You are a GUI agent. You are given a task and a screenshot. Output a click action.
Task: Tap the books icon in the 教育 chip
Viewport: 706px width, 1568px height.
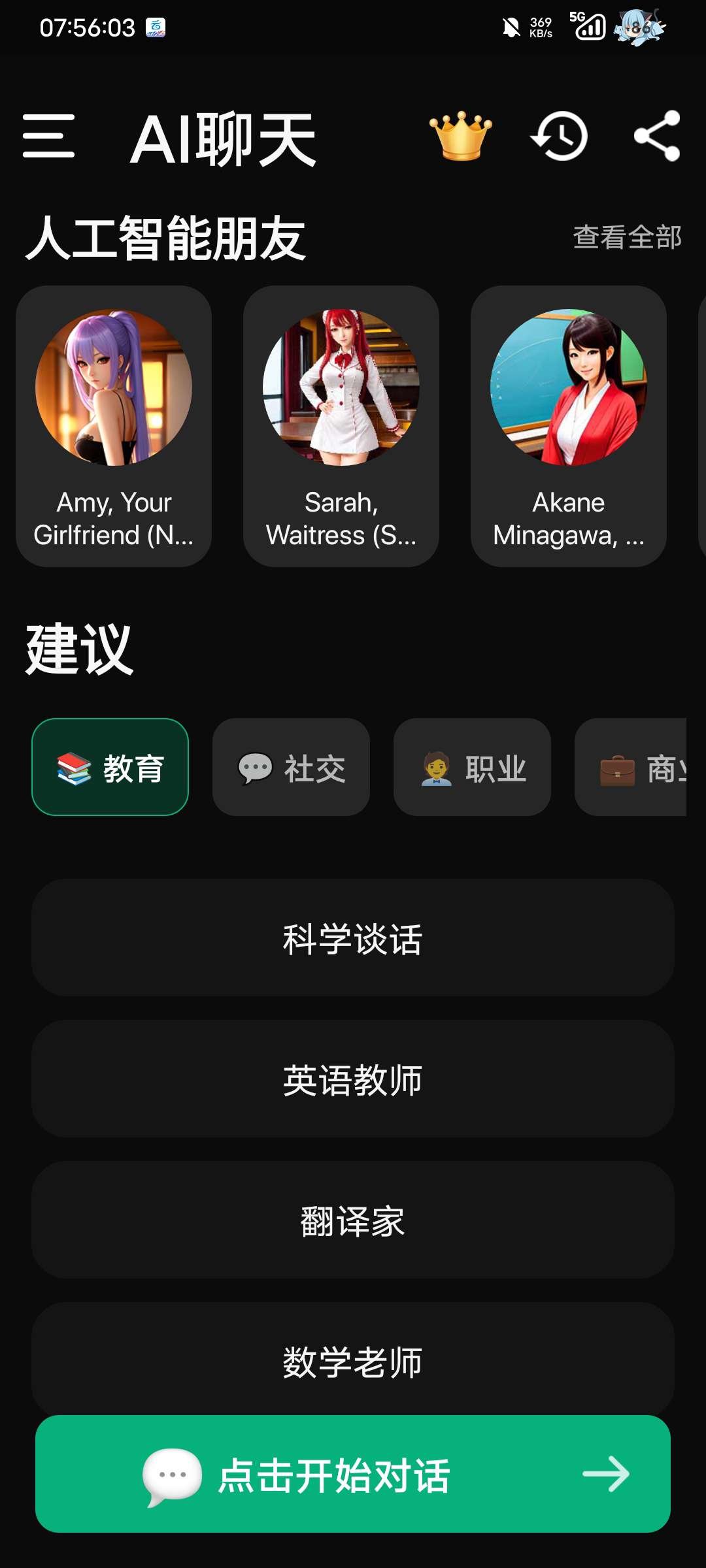click(x=73, y=768)
